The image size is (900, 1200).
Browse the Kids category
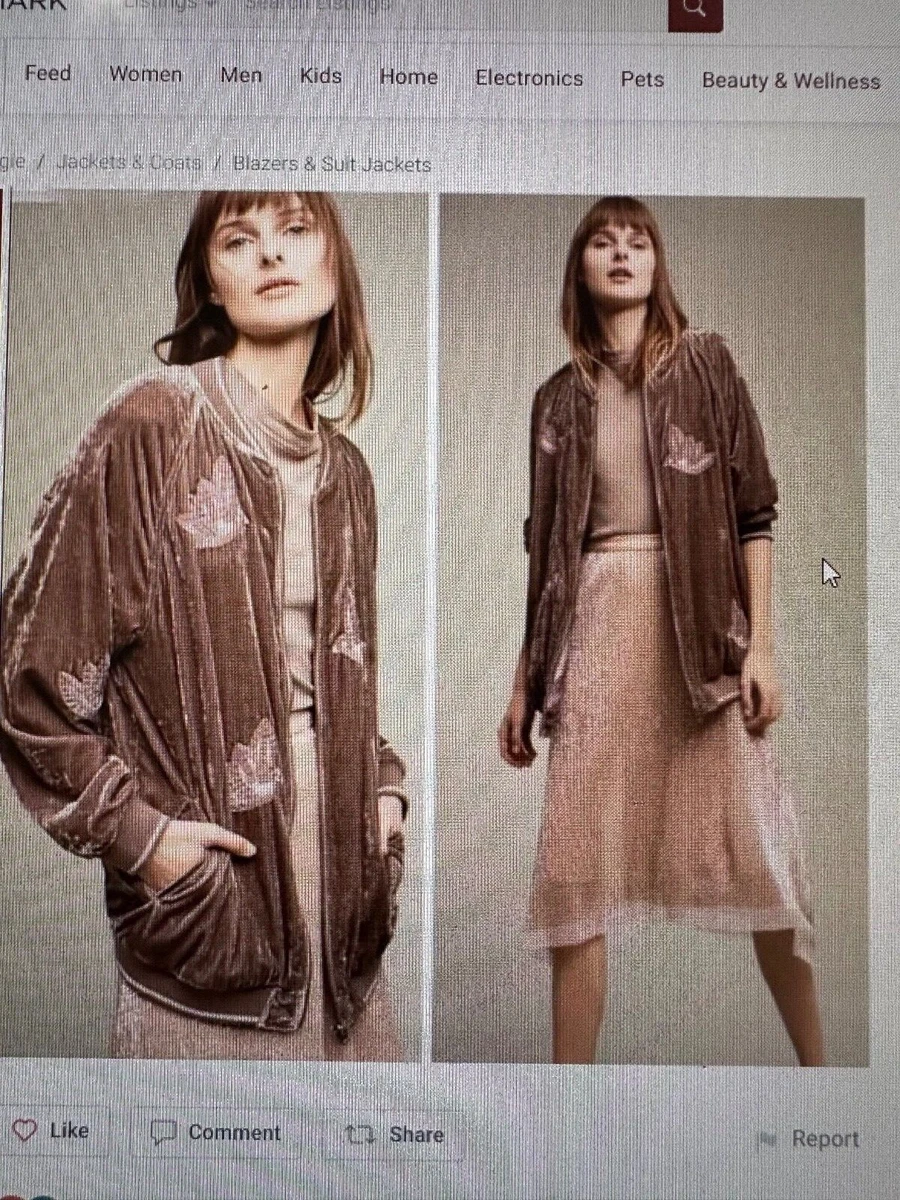[x=321, y=76]
